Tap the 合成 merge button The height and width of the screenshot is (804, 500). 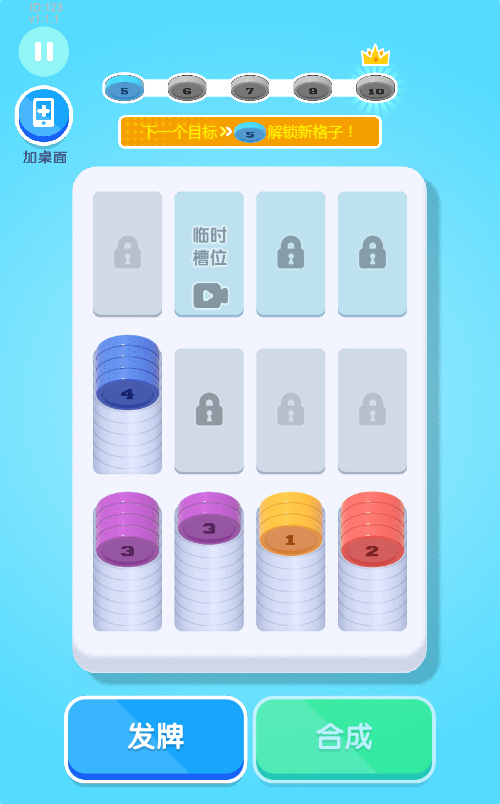(x=344, y=739)
